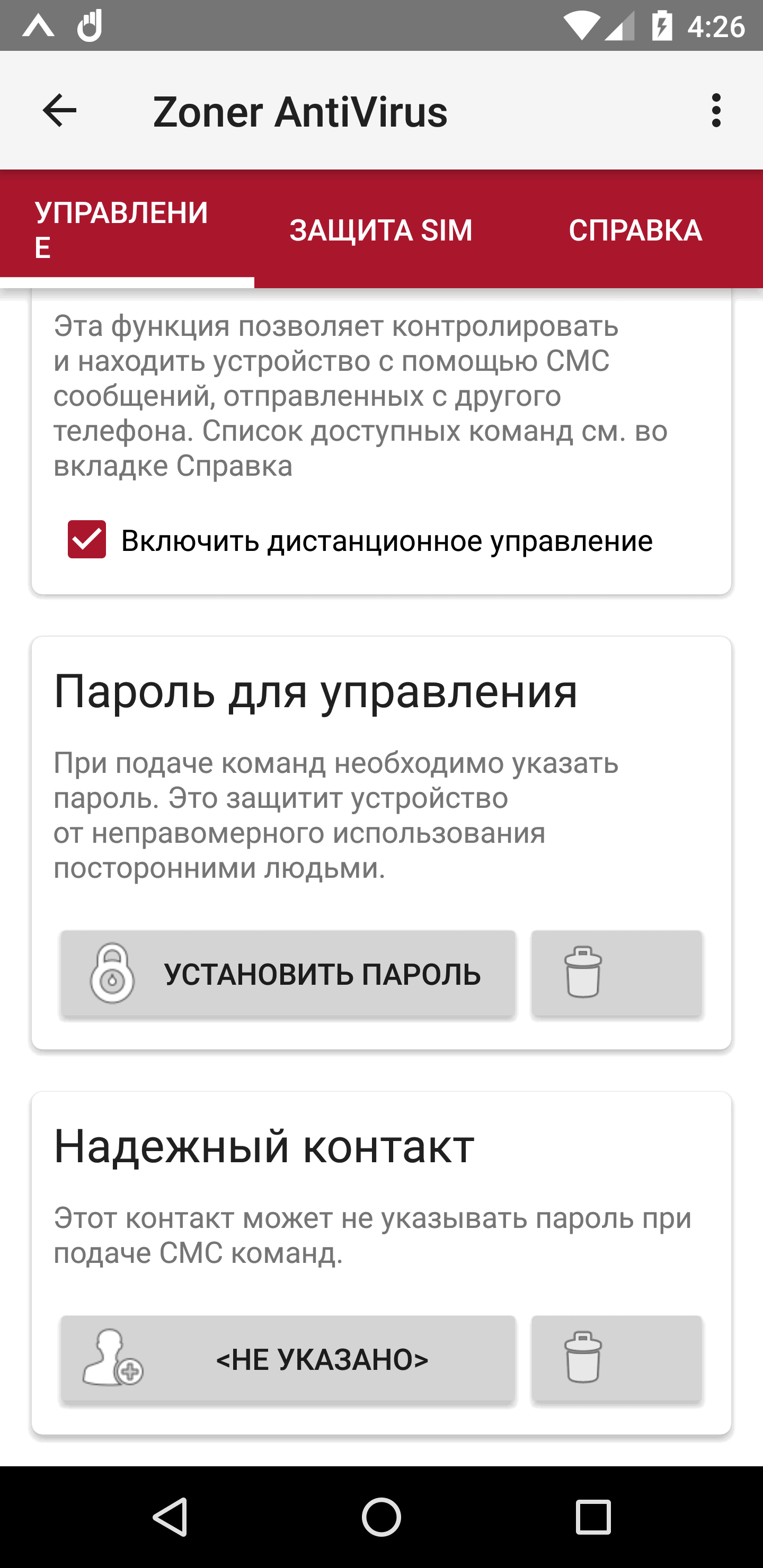Go to the system home screen

pyautogui.click(x=381, y=1516)
